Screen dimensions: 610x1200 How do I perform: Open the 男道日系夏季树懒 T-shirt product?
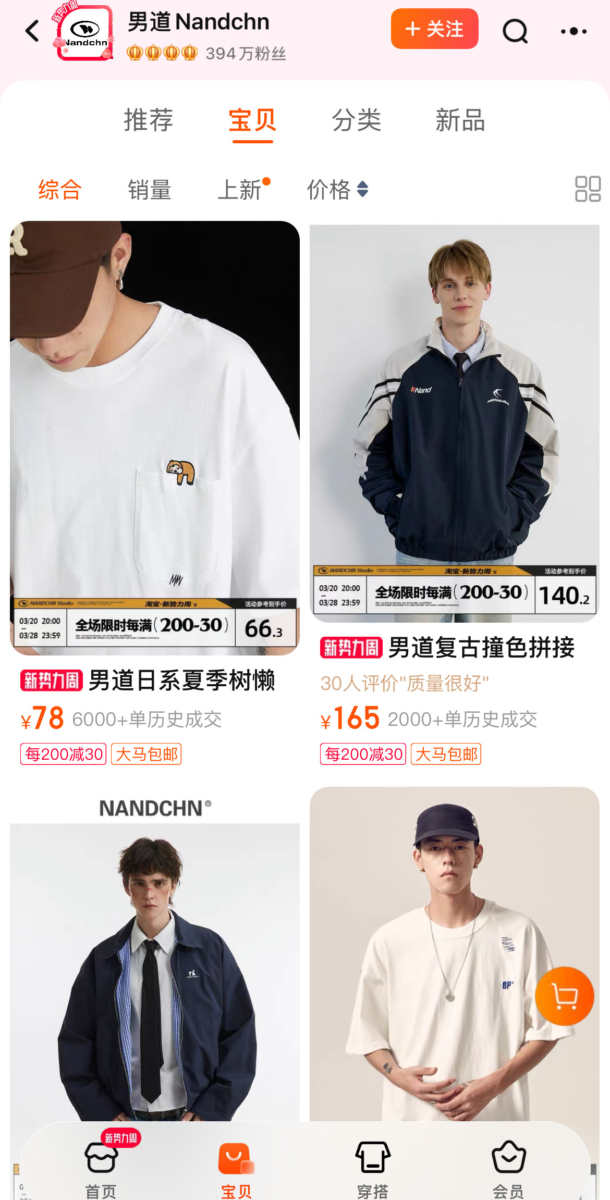coord(155,440)
